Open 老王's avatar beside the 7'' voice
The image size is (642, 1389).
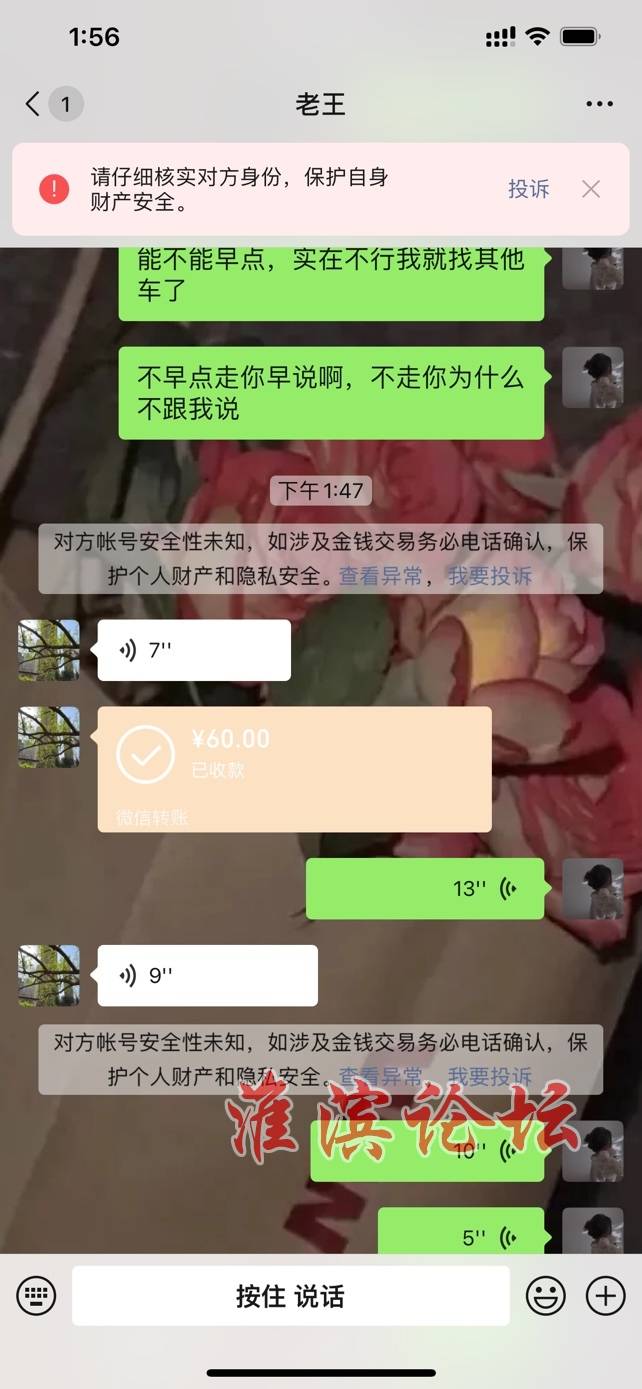(49, 650)
